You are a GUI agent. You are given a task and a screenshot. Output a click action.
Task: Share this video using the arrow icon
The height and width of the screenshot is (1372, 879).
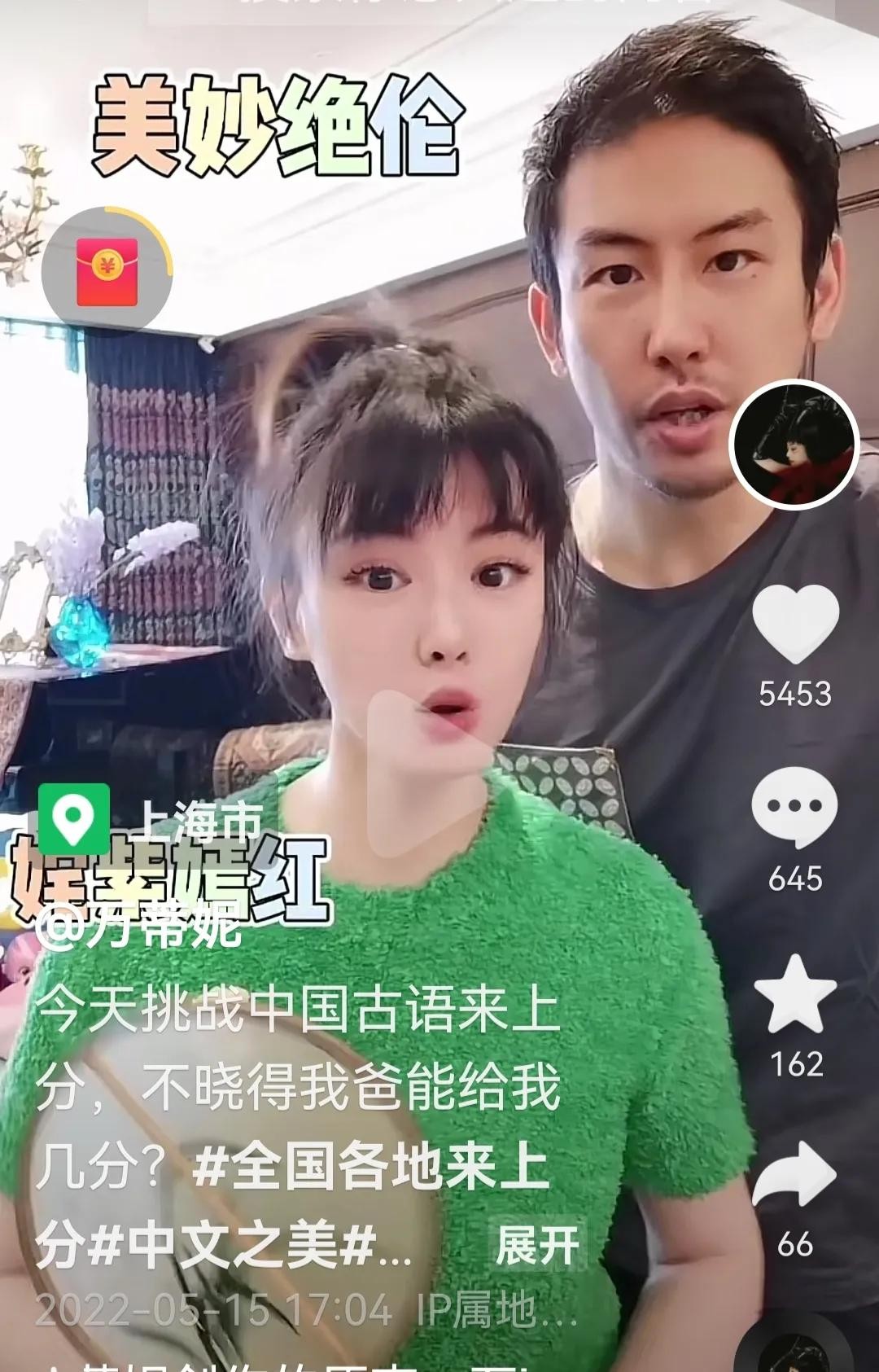[x=794, y=1177]
